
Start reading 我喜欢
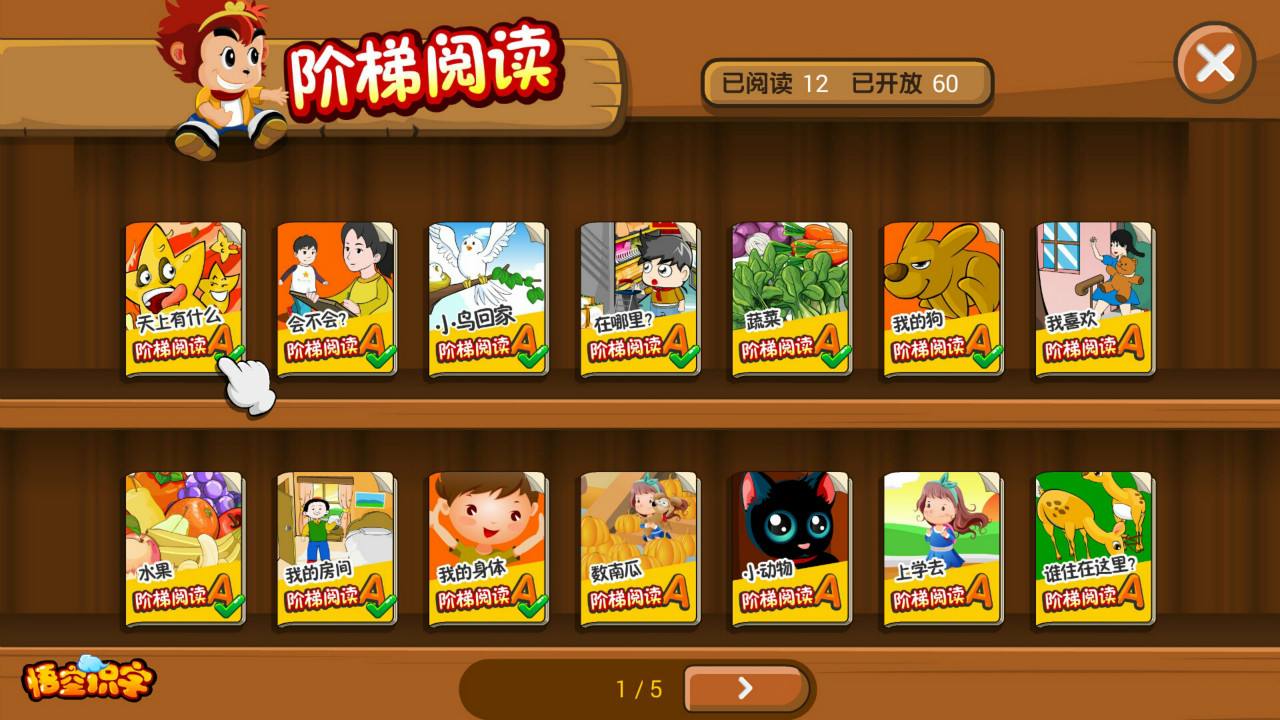(1094, 298)
